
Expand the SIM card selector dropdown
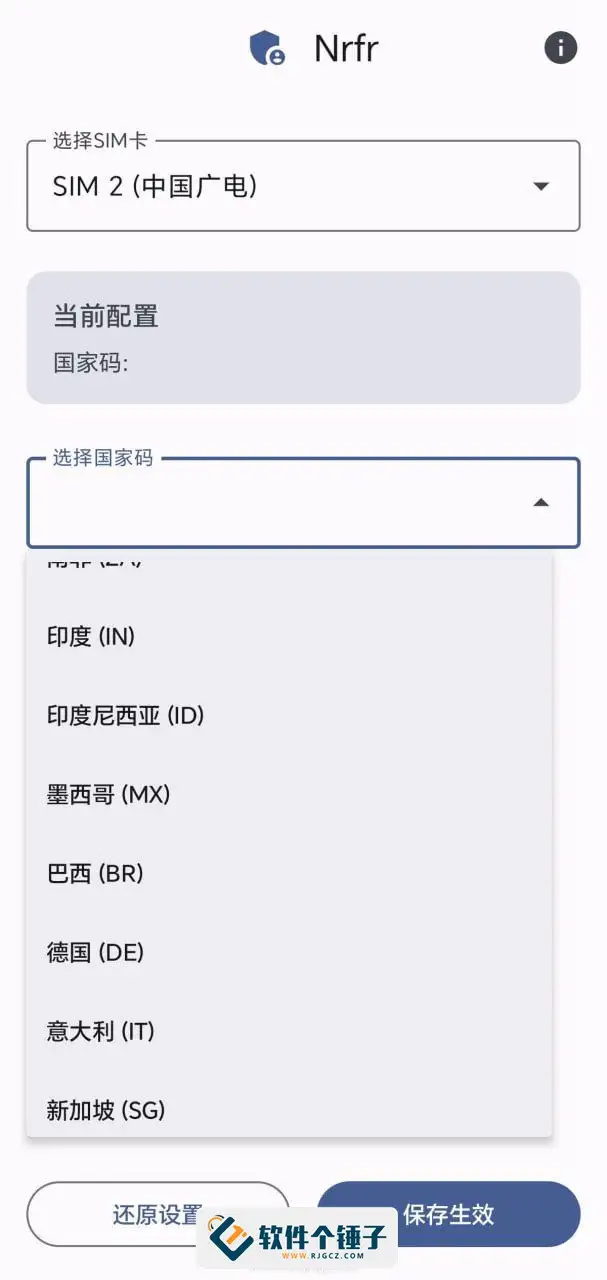(303, 186)
